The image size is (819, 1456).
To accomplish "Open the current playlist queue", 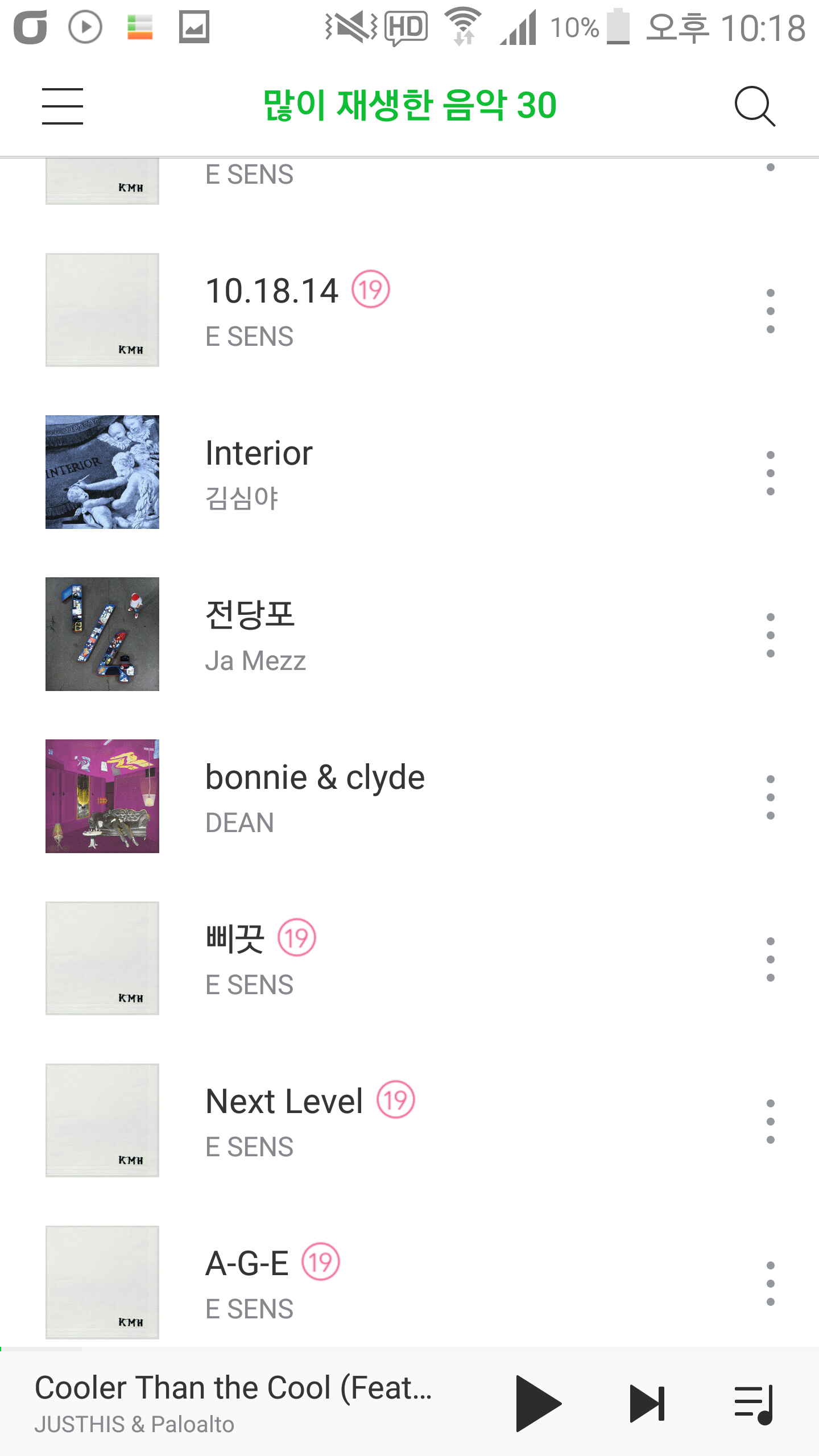I will [753, 1403].
